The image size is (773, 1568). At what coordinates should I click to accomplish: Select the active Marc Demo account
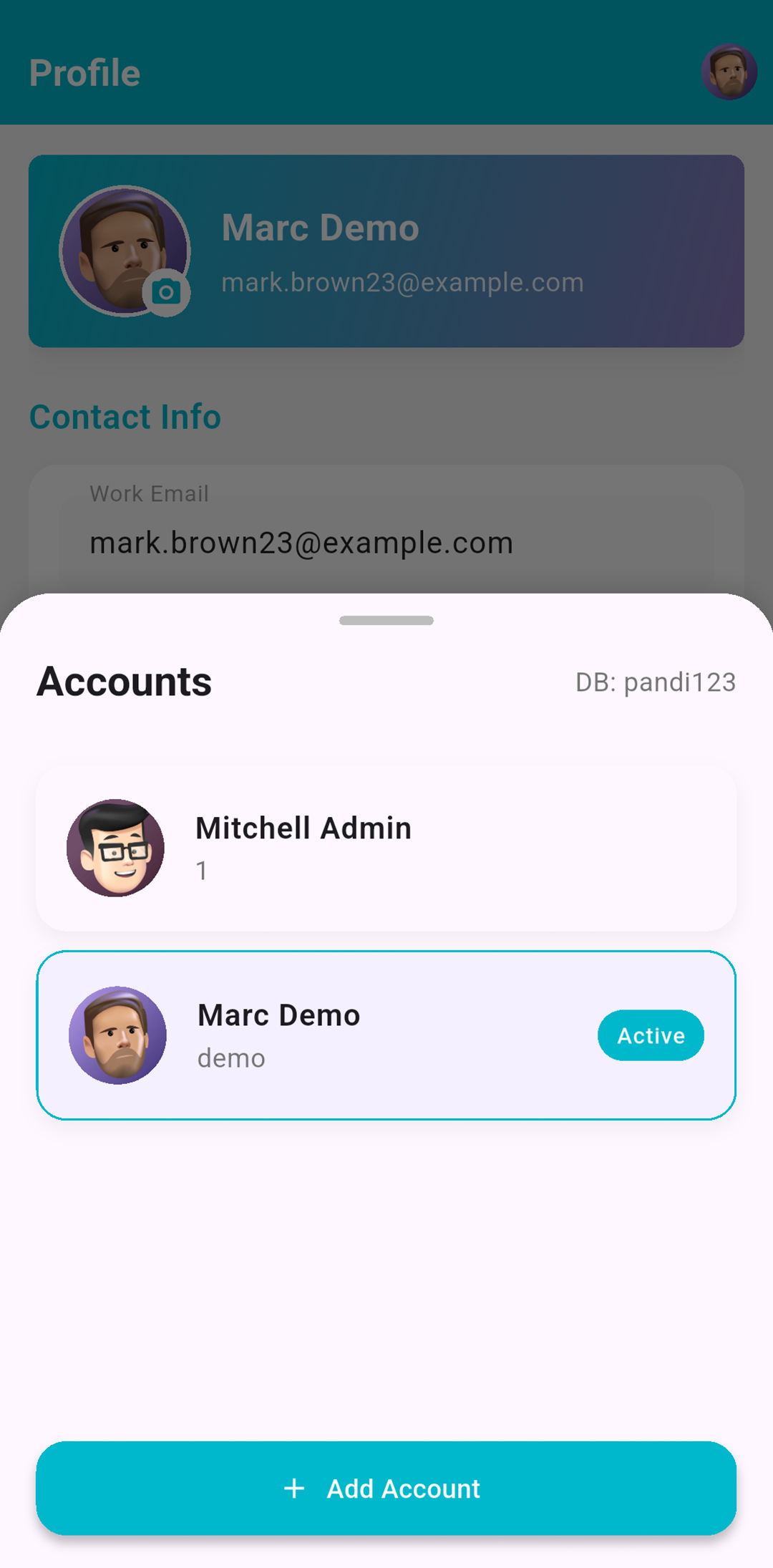pyautogui.click(x=386, y=1035)
